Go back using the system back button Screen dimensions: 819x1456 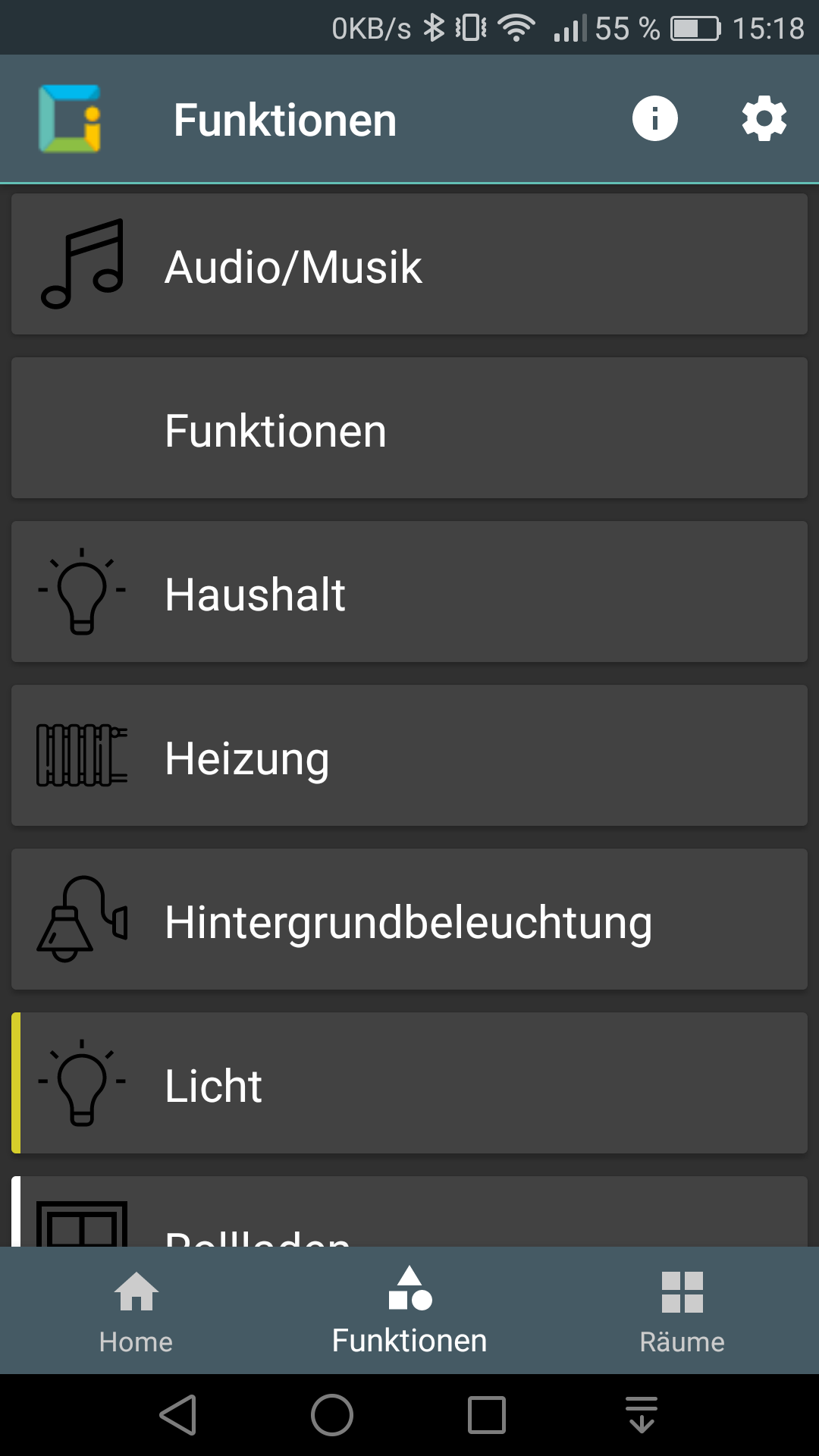pos(179,1415)
